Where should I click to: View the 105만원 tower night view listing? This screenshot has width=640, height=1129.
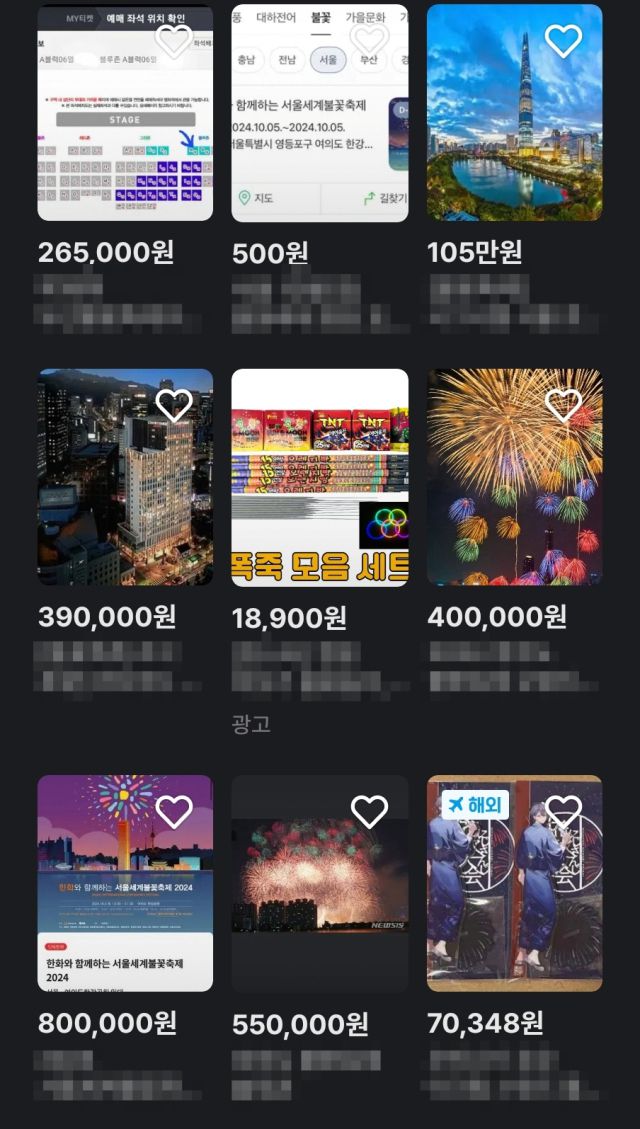point(514,130)
